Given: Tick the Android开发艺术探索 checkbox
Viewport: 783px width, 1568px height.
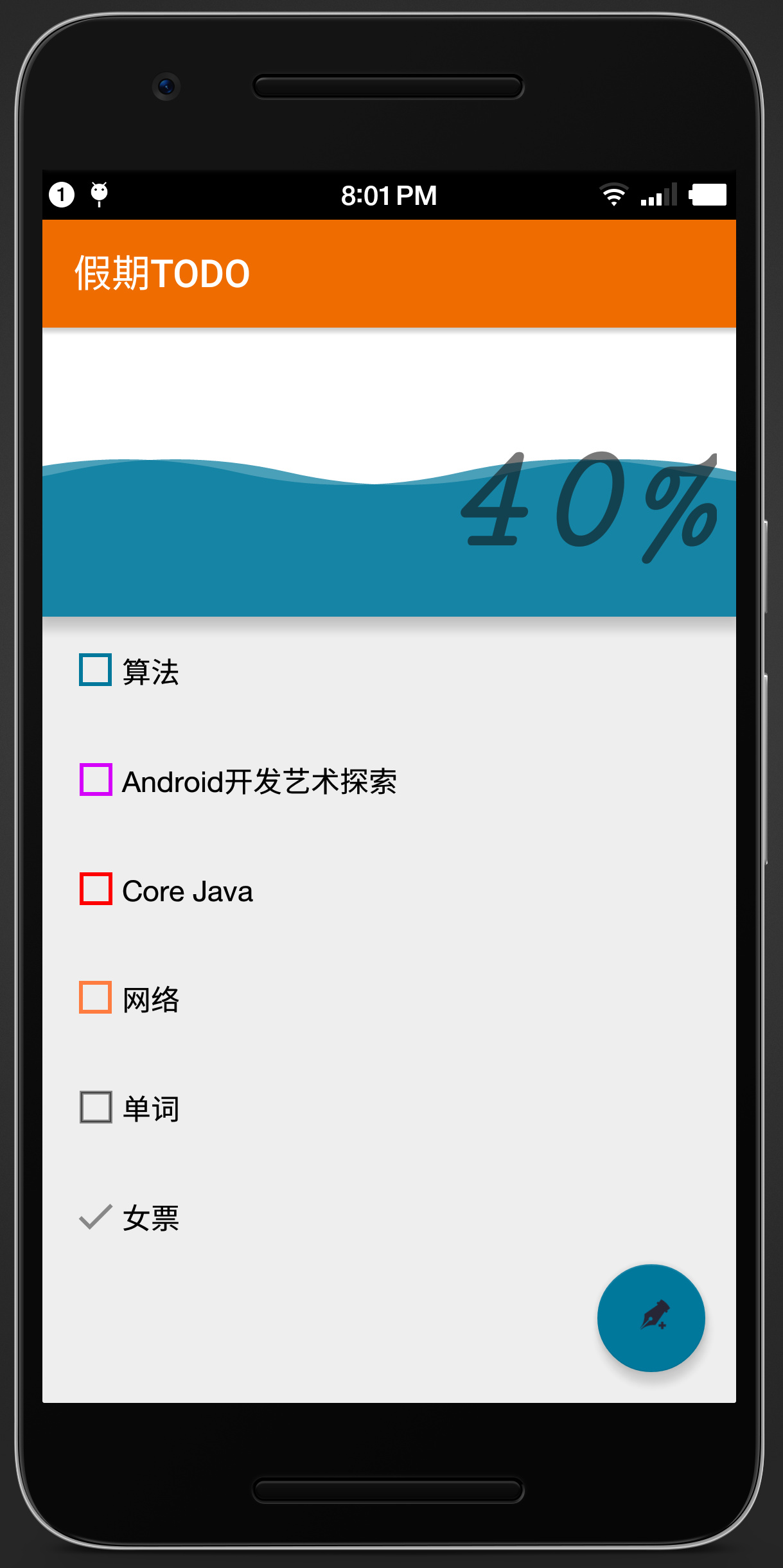Looking at the screenshot, I should [x=96, y=780].
